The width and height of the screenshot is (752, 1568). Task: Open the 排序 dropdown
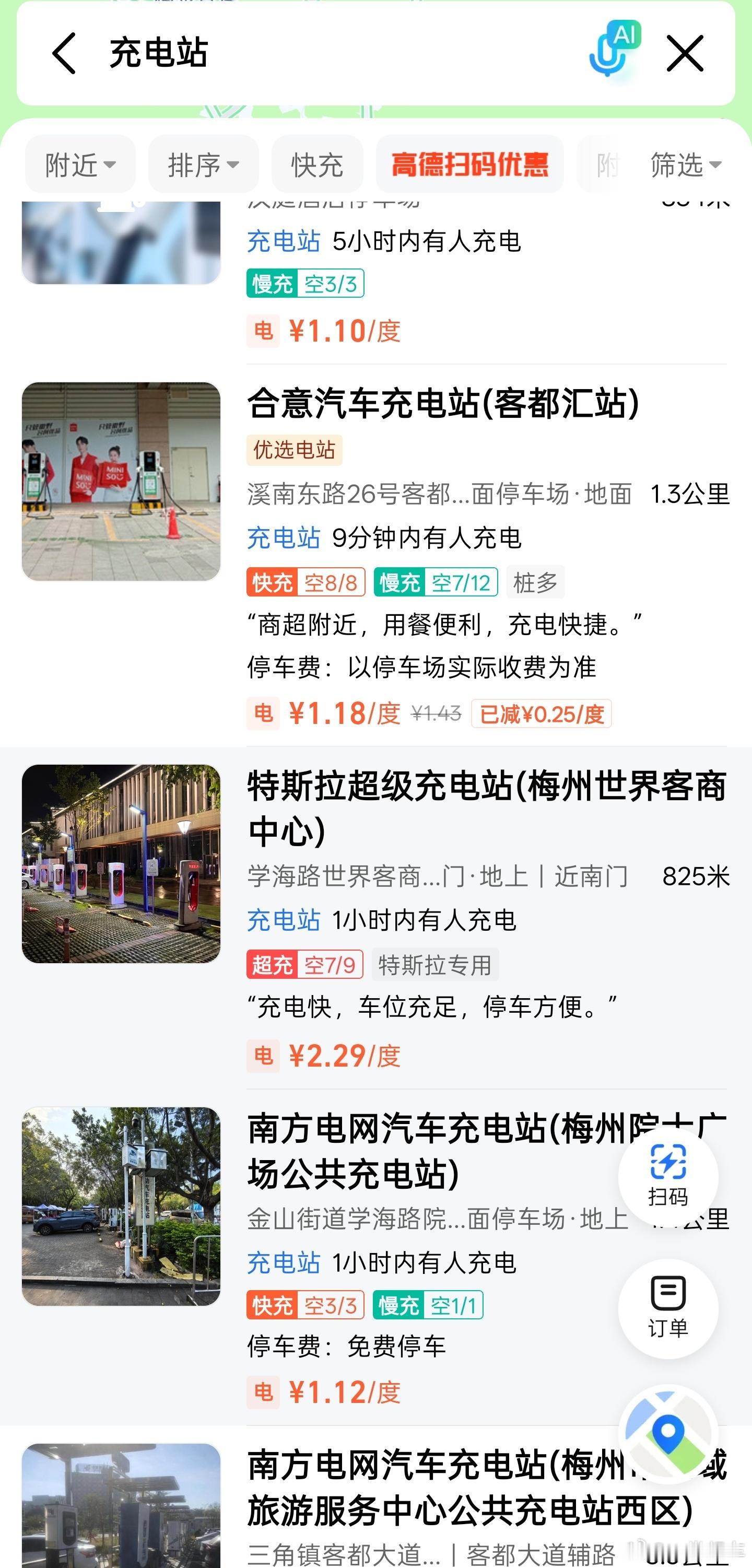pyautogui.click(x=203, y=163)
